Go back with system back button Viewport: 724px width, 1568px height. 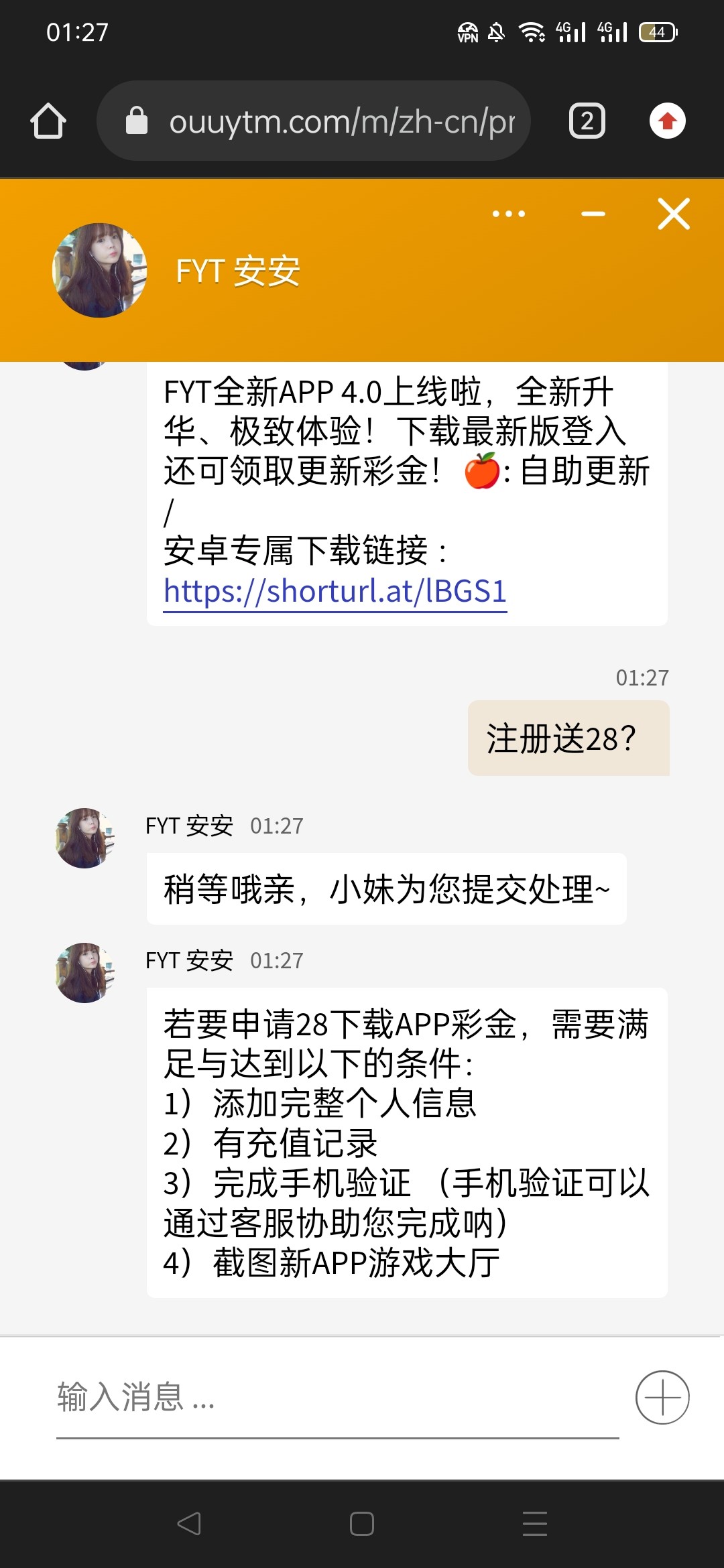pos(189,1524)
